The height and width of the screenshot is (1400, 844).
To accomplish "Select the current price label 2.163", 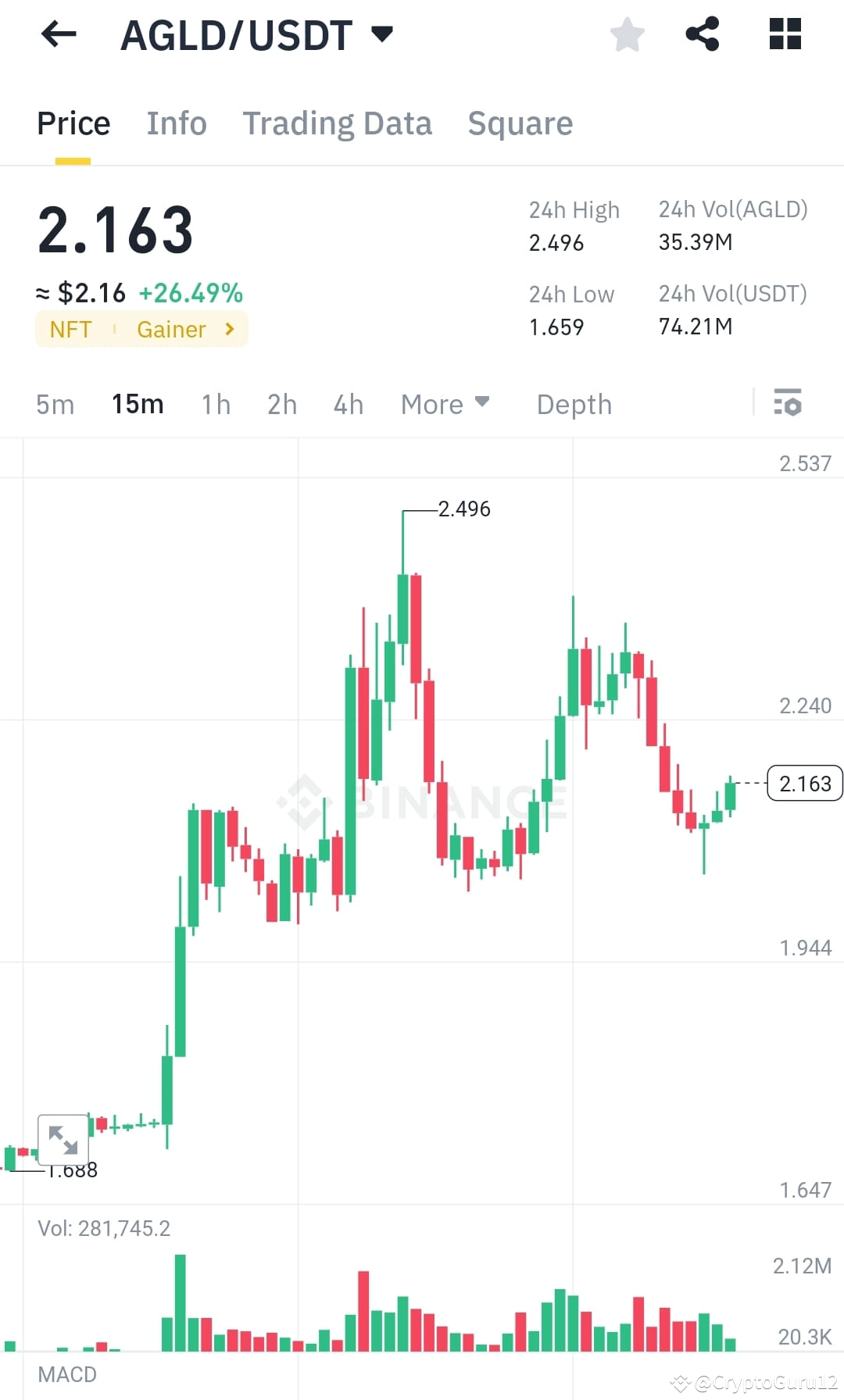I will click(804, 784).
